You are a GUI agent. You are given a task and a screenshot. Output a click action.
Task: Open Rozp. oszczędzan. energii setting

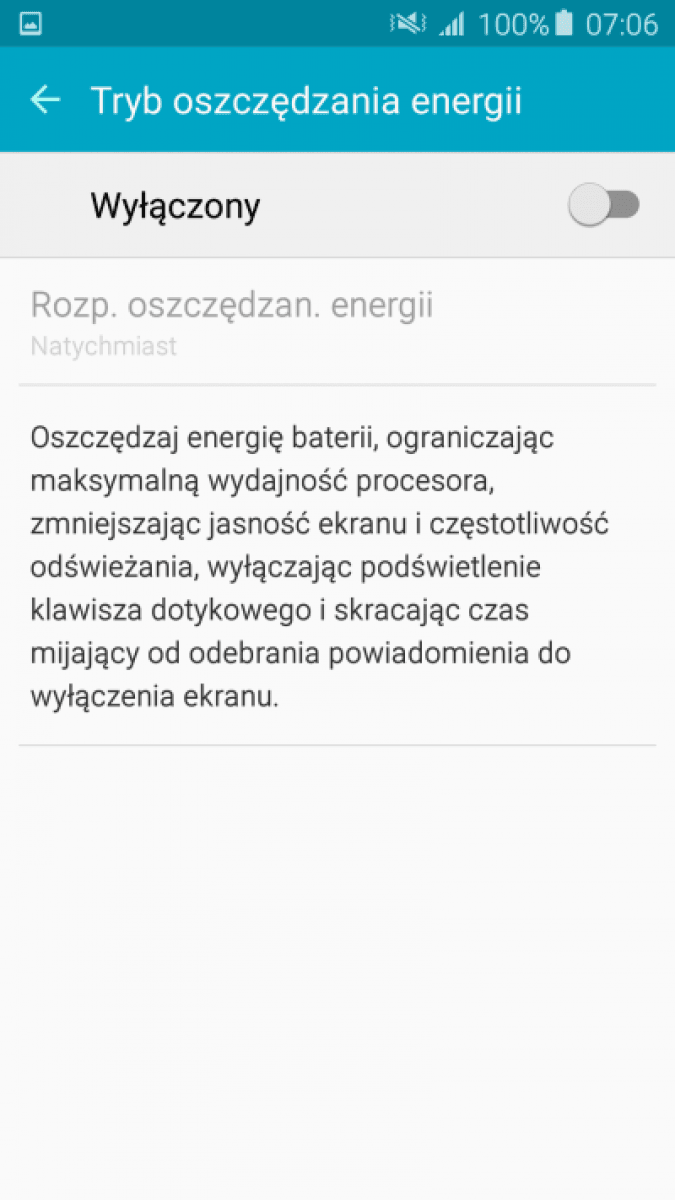click(337, 322)
